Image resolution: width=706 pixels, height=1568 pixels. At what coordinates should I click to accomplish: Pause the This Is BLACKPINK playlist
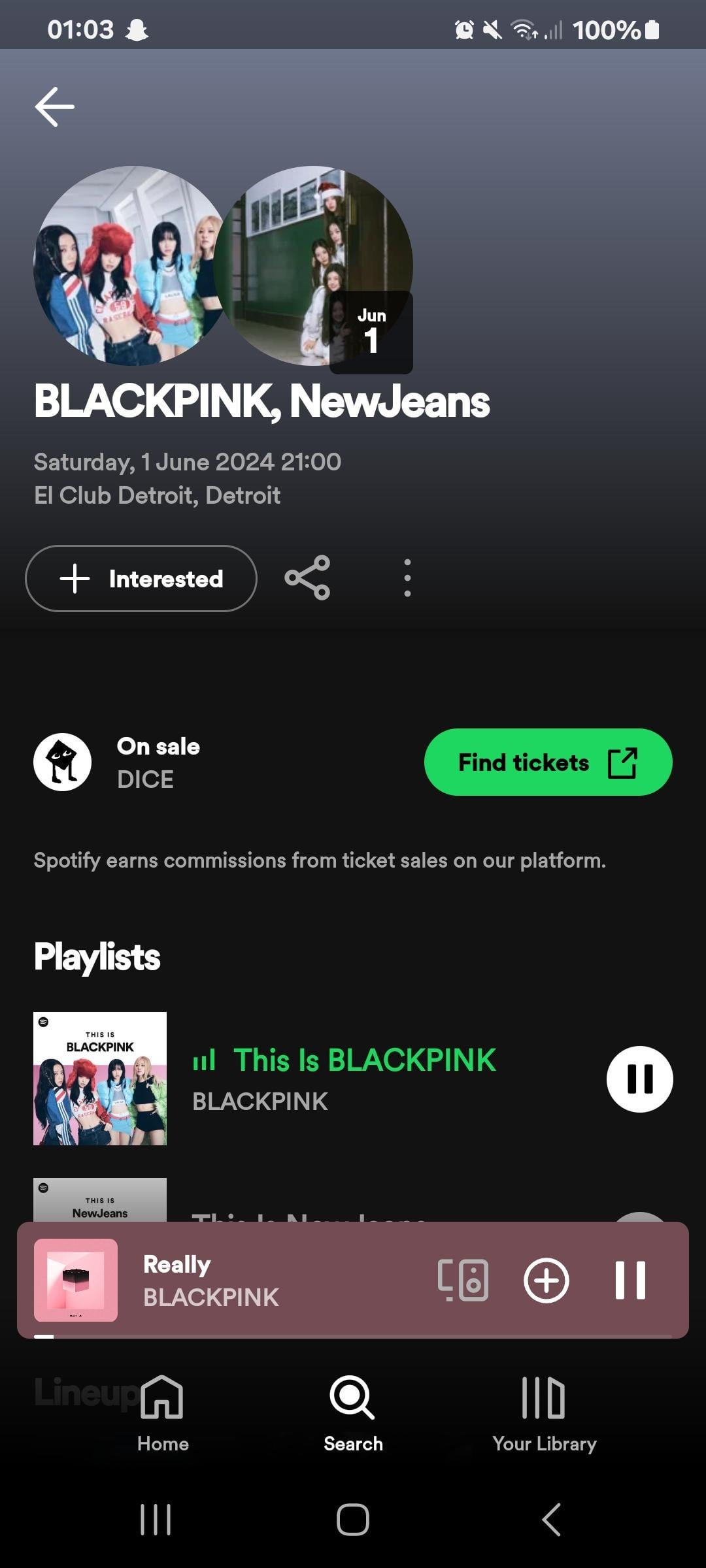[x=639, y=1079]
